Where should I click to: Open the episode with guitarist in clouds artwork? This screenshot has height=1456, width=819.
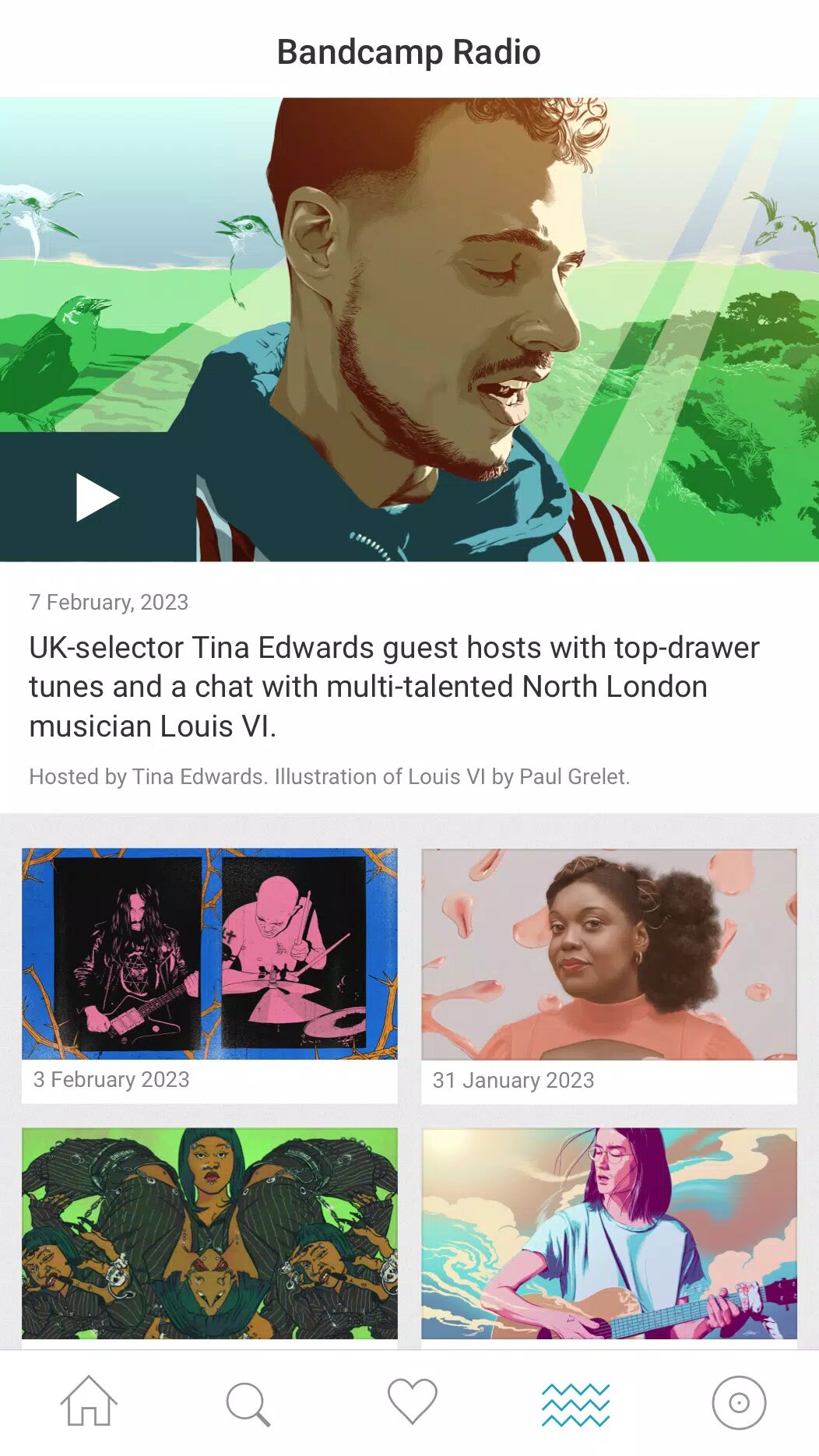[x=609, y=1234]
